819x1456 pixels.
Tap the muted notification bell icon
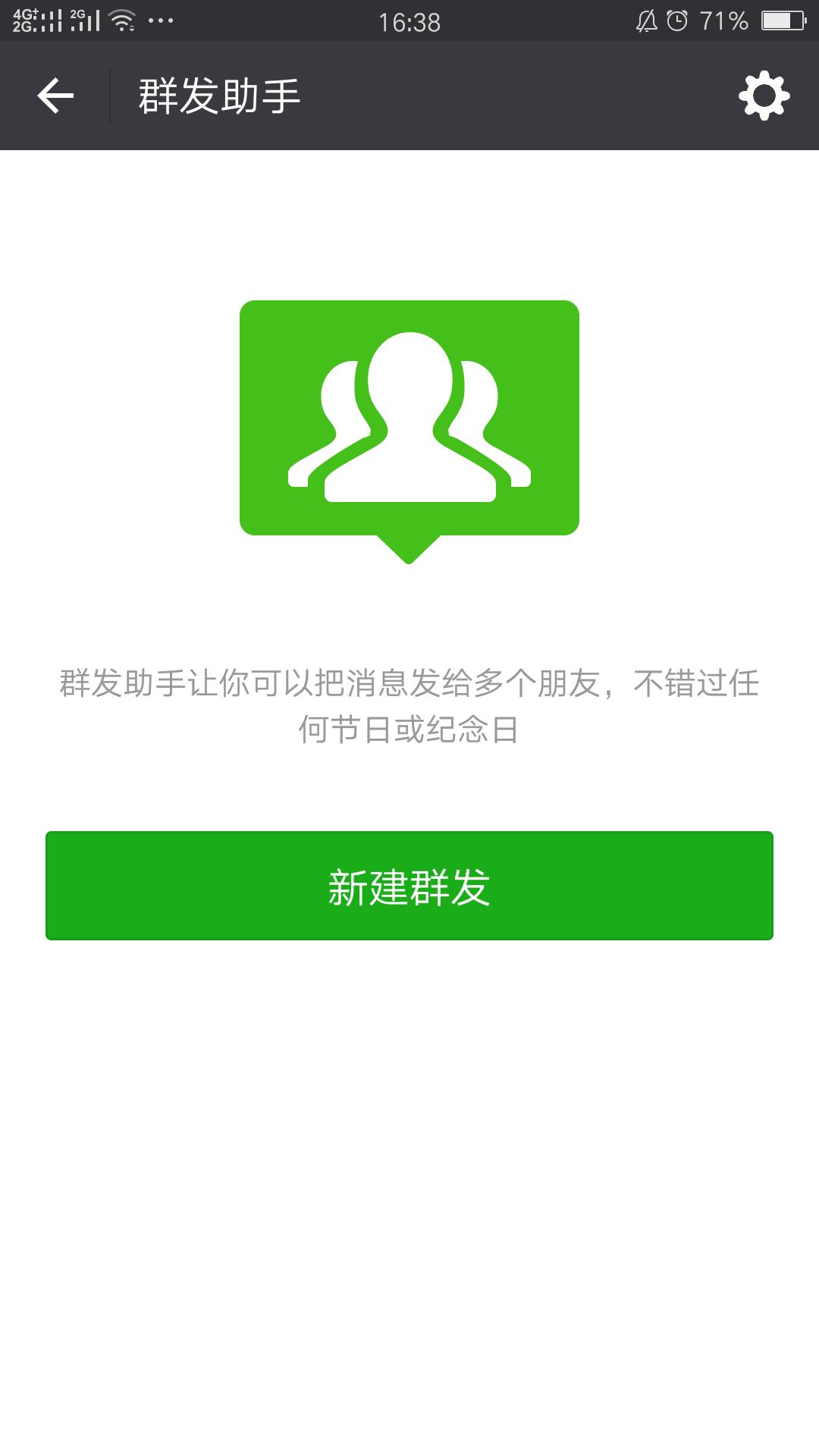[x=646, y=19]
